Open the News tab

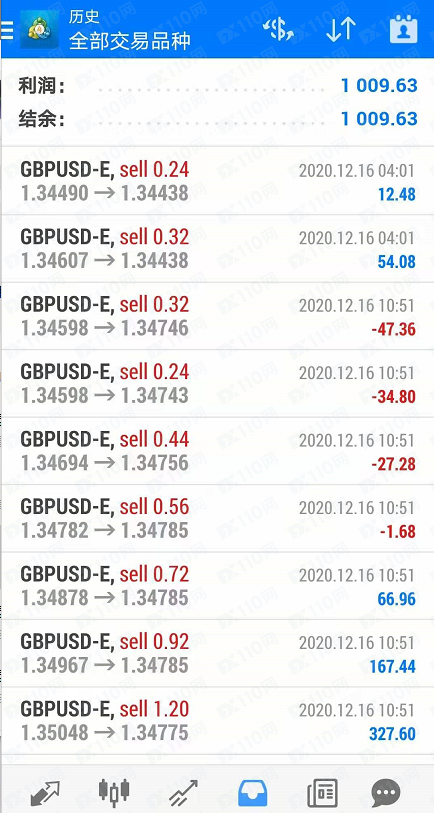[322, 793]
